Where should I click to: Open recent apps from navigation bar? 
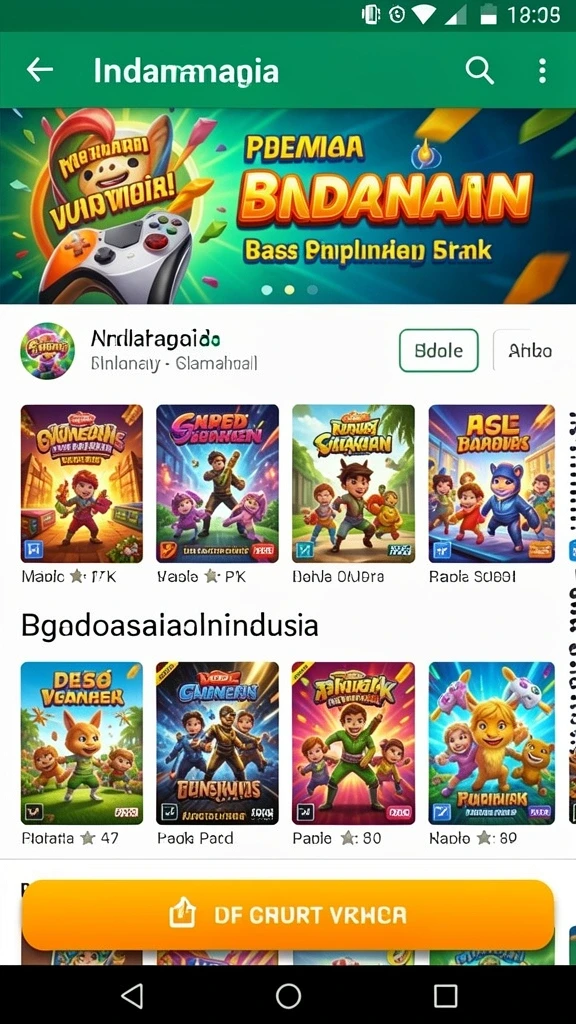click(x=445, y=996)
